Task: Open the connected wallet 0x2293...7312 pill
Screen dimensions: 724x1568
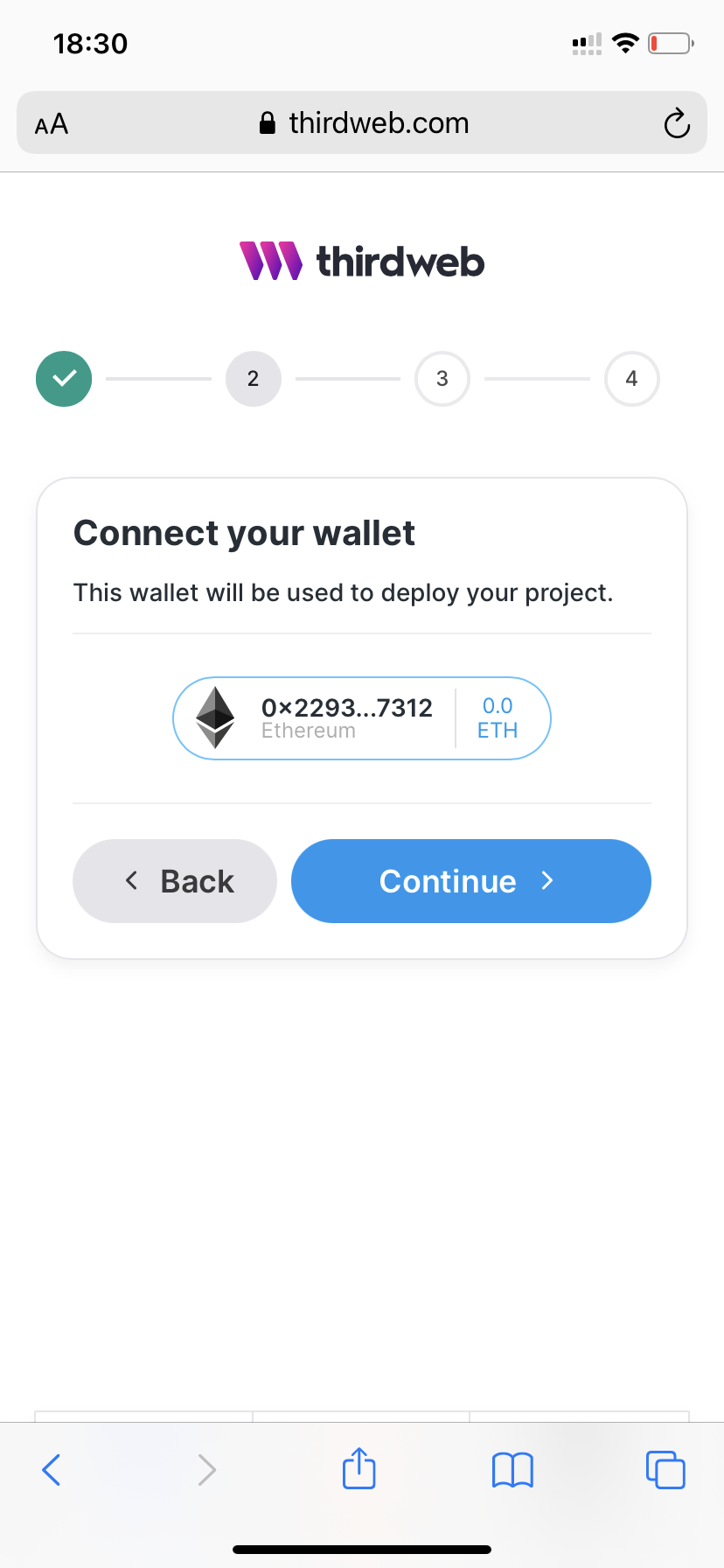Action: [362, 718]
